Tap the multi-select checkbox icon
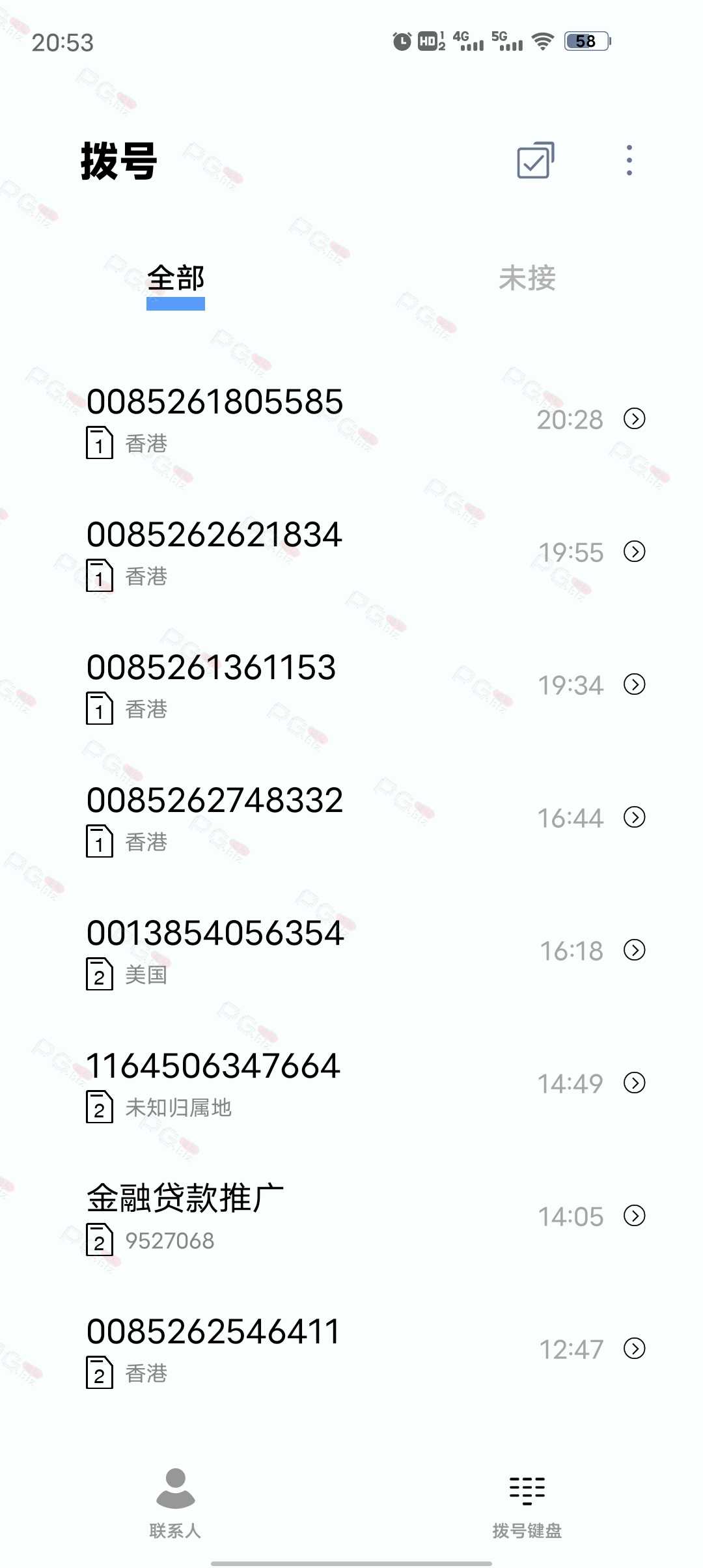The image size is (703, 1568). 536,160
